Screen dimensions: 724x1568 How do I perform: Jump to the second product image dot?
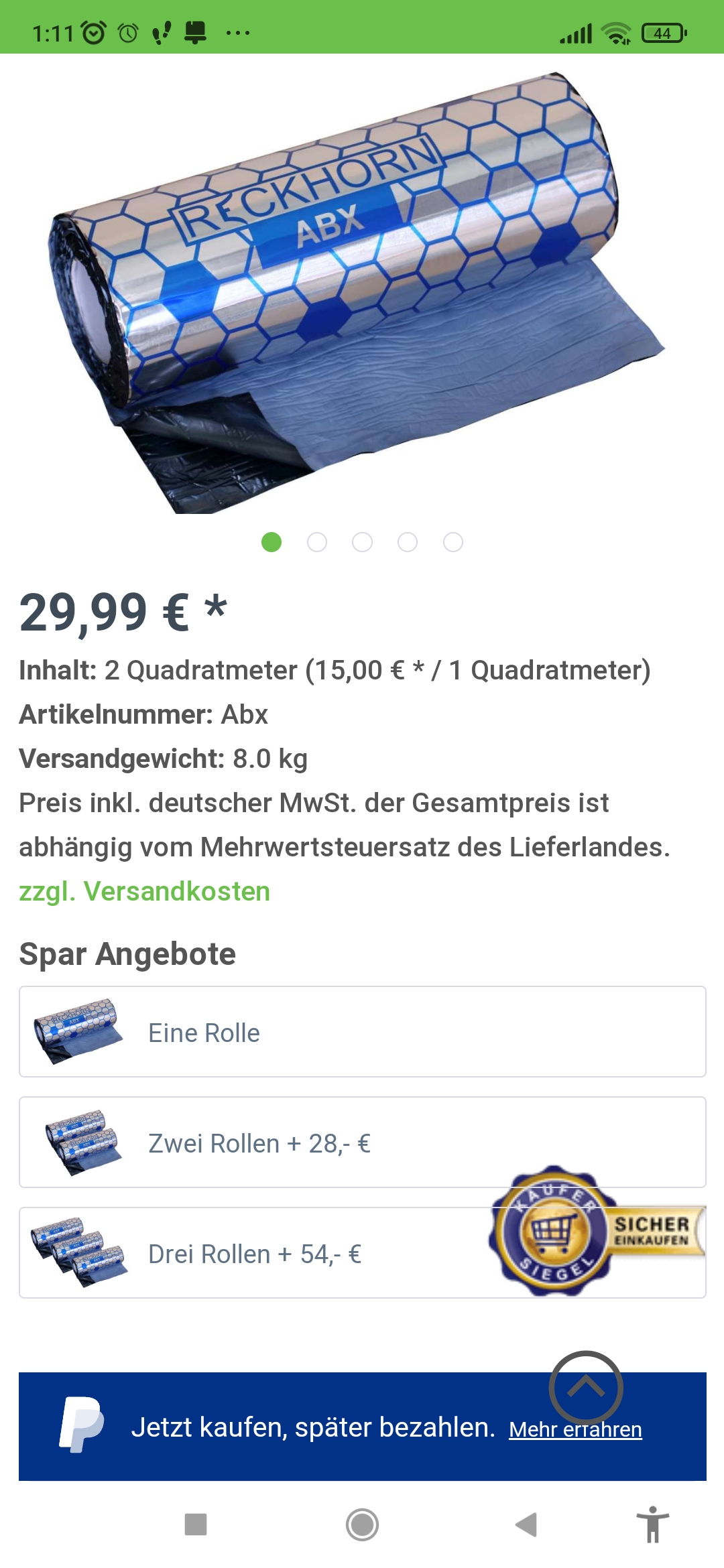click(317, 542)
